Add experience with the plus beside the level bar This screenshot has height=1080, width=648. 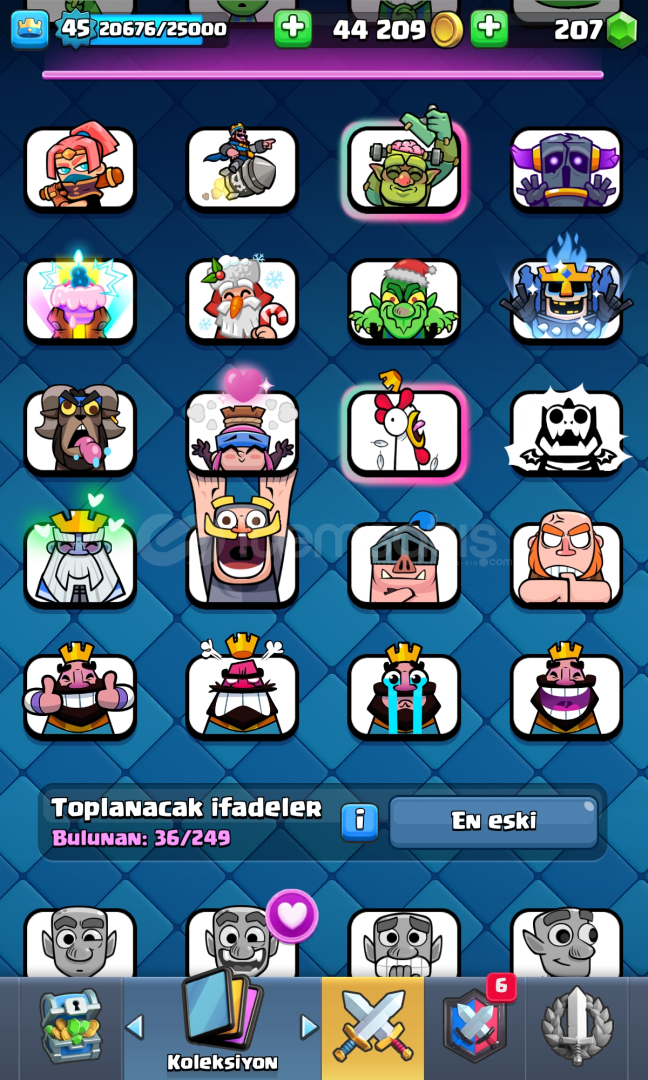click(293, 29)
